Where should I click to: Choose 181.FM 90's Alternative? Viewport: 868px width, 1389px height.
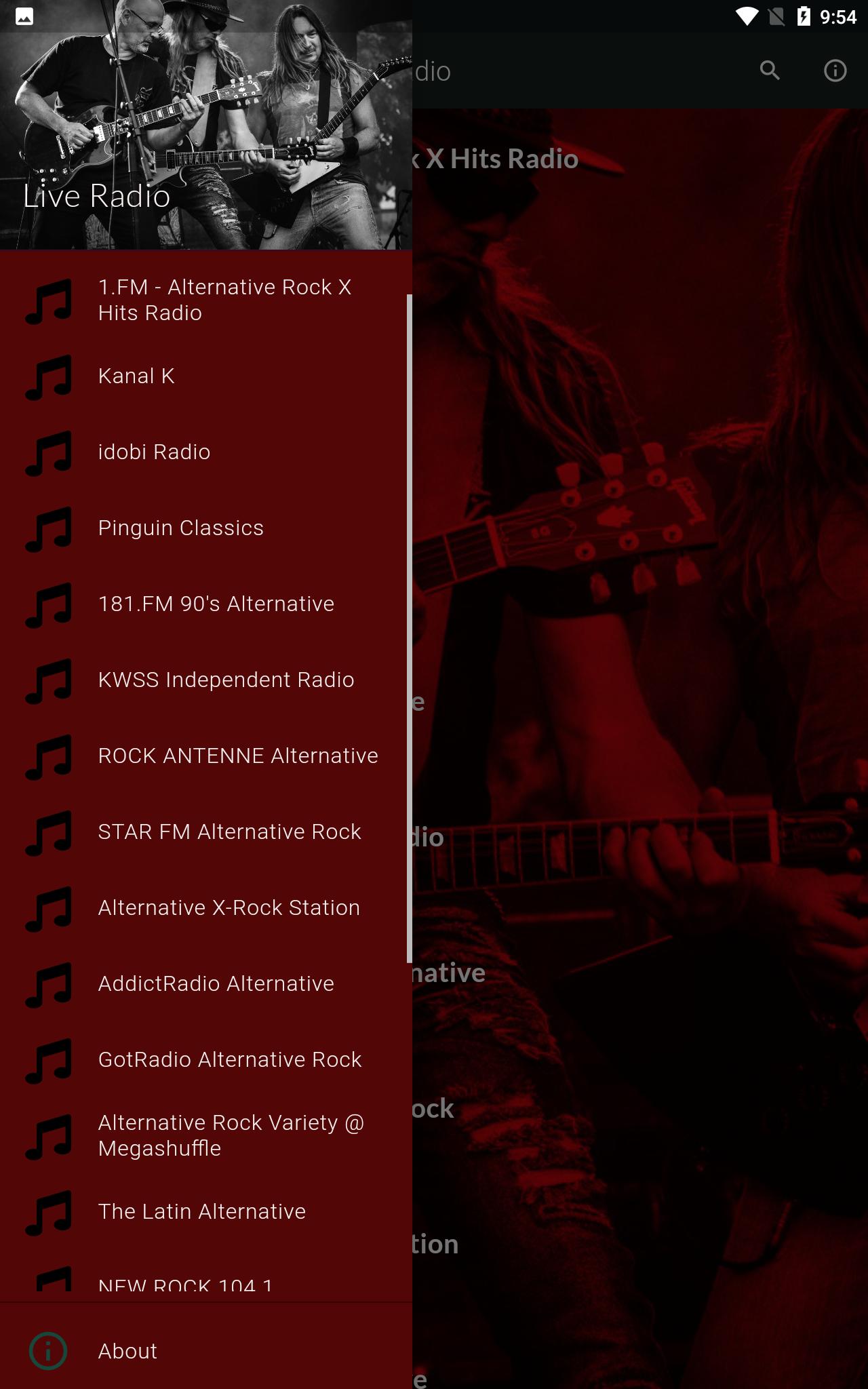pos(206,604)
